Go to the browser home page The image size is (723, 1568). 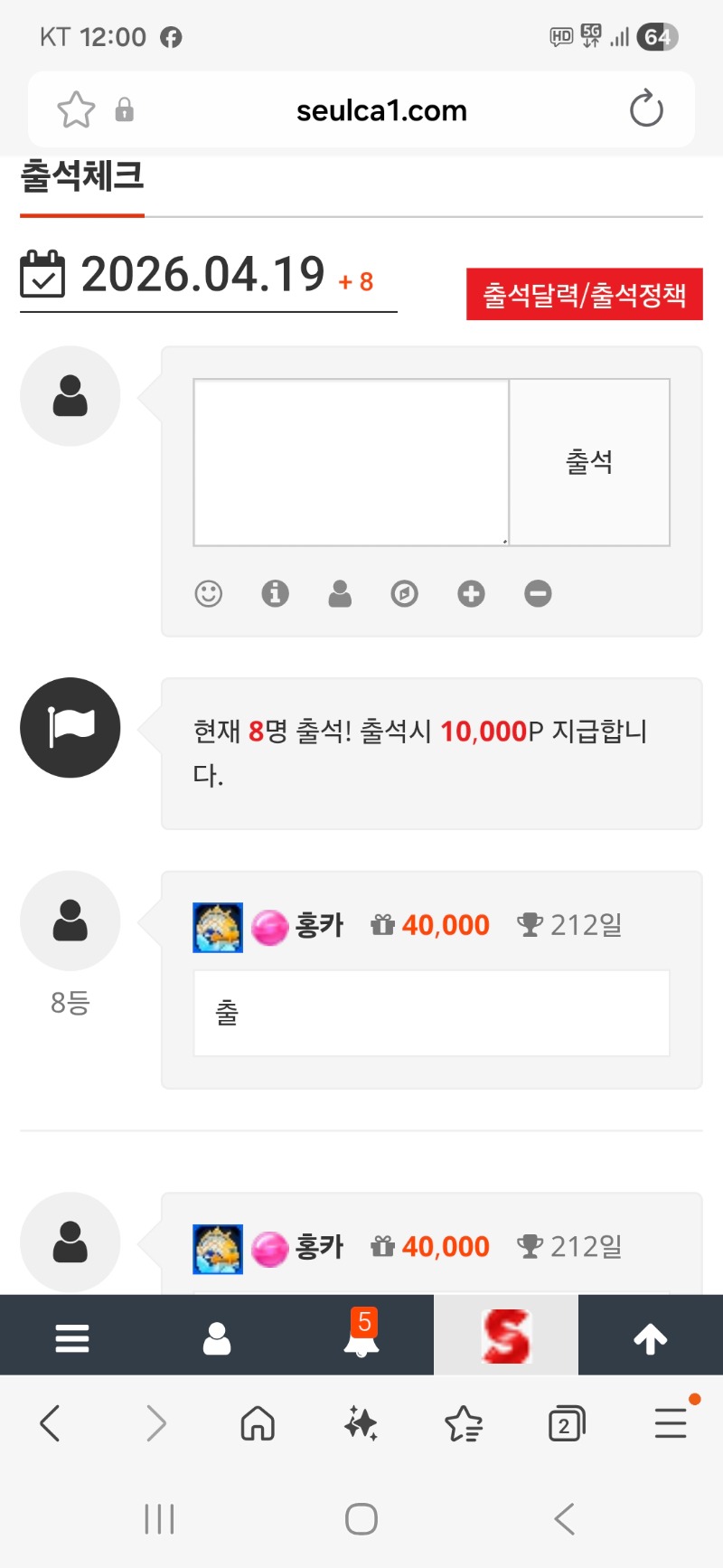click(258, 1423)
